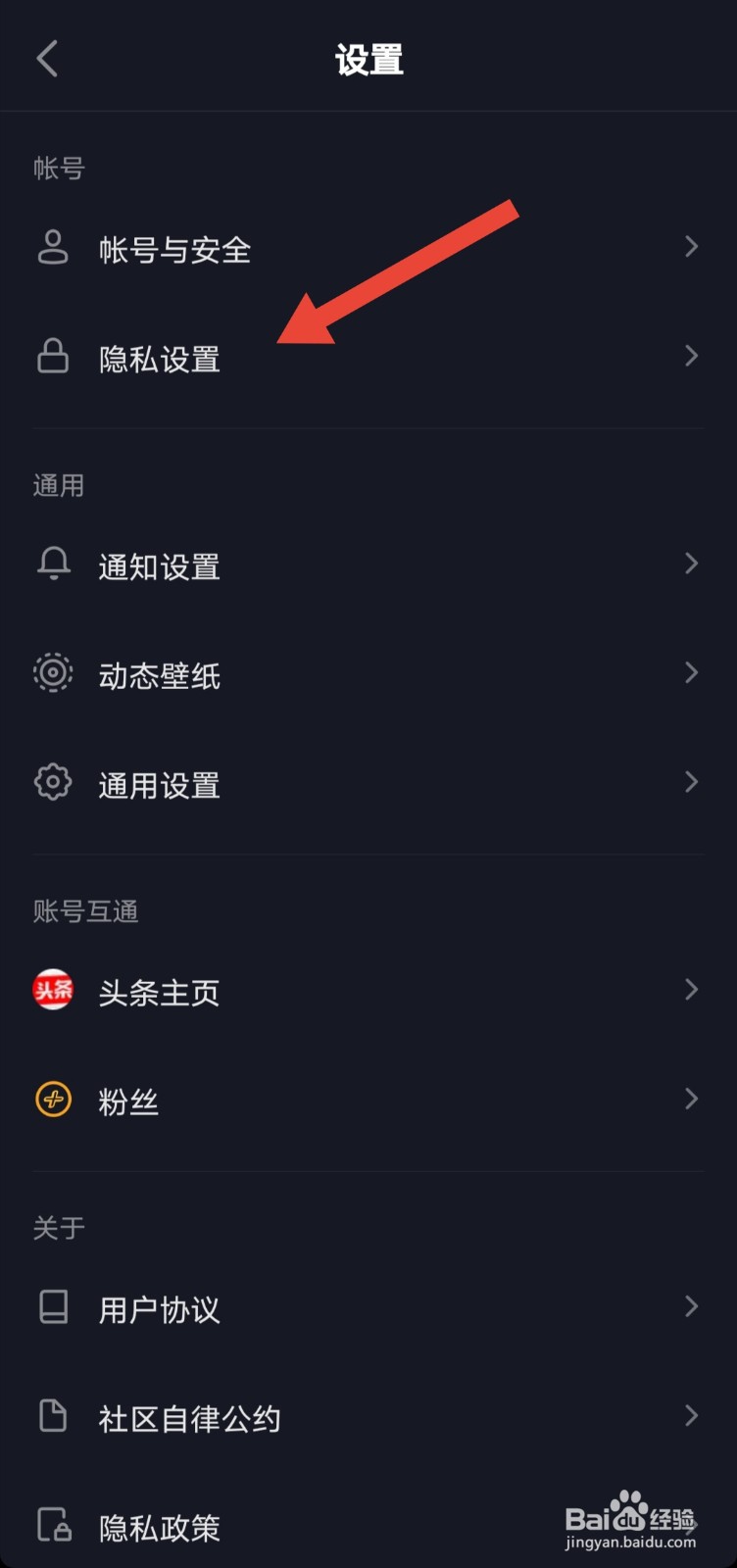This screenshot has width=737, height=1568.
Task: View the 用户协议
Action: 368,1308
